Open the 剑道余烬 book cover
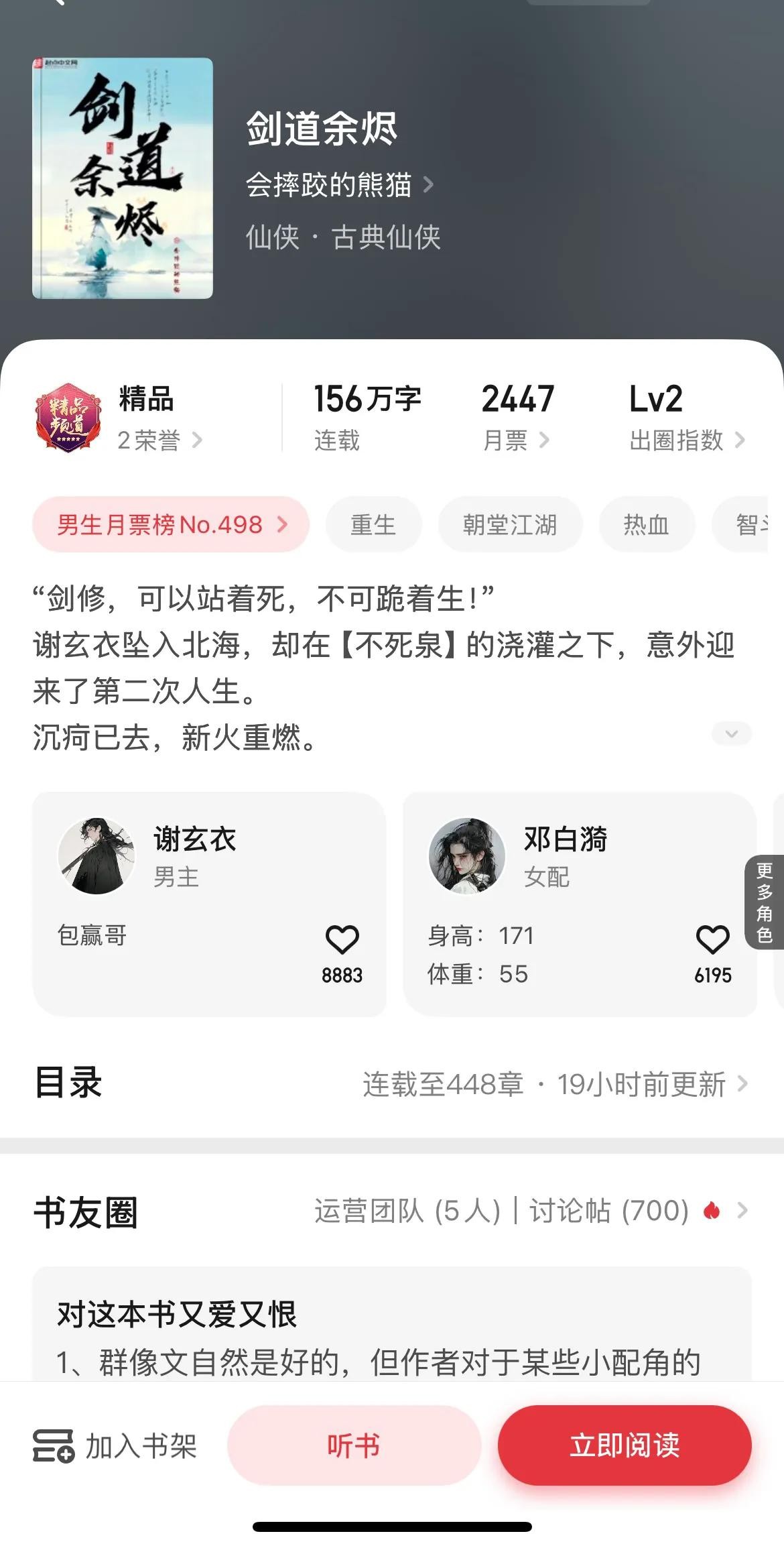The image size is (784, 1548). click(123, 178)
